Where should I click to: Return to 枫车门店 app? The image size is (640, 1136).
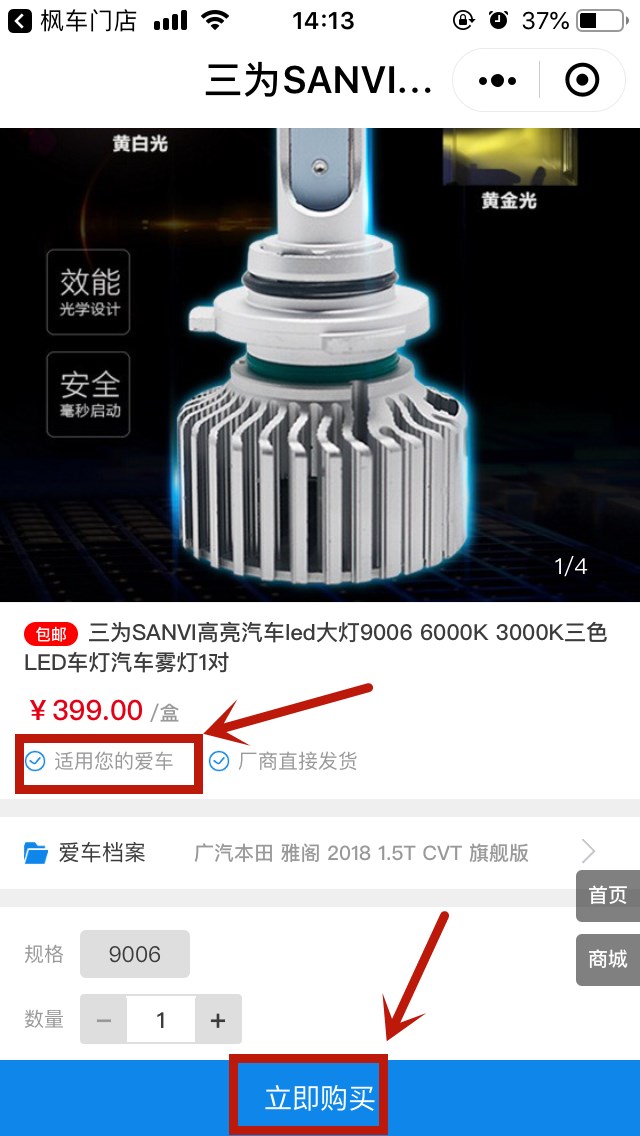70,20
